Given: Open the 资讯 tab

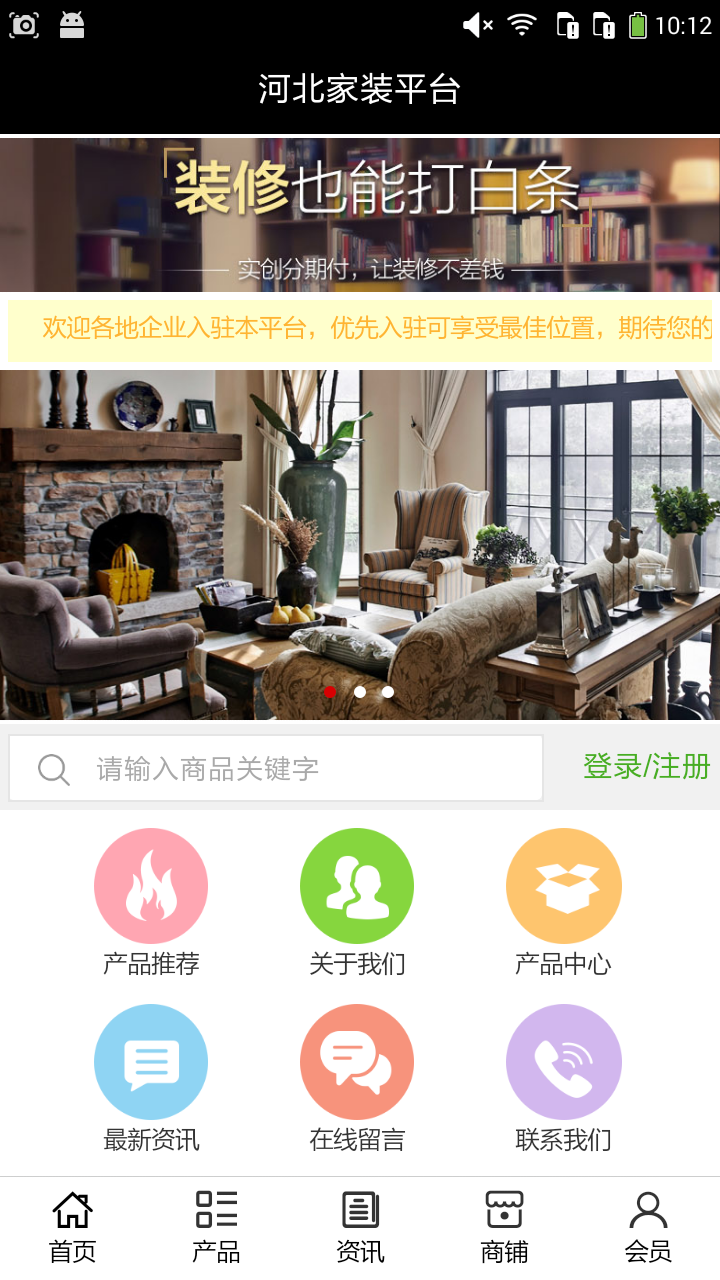Looking at the screenshot, I should tap(359, 1222).
